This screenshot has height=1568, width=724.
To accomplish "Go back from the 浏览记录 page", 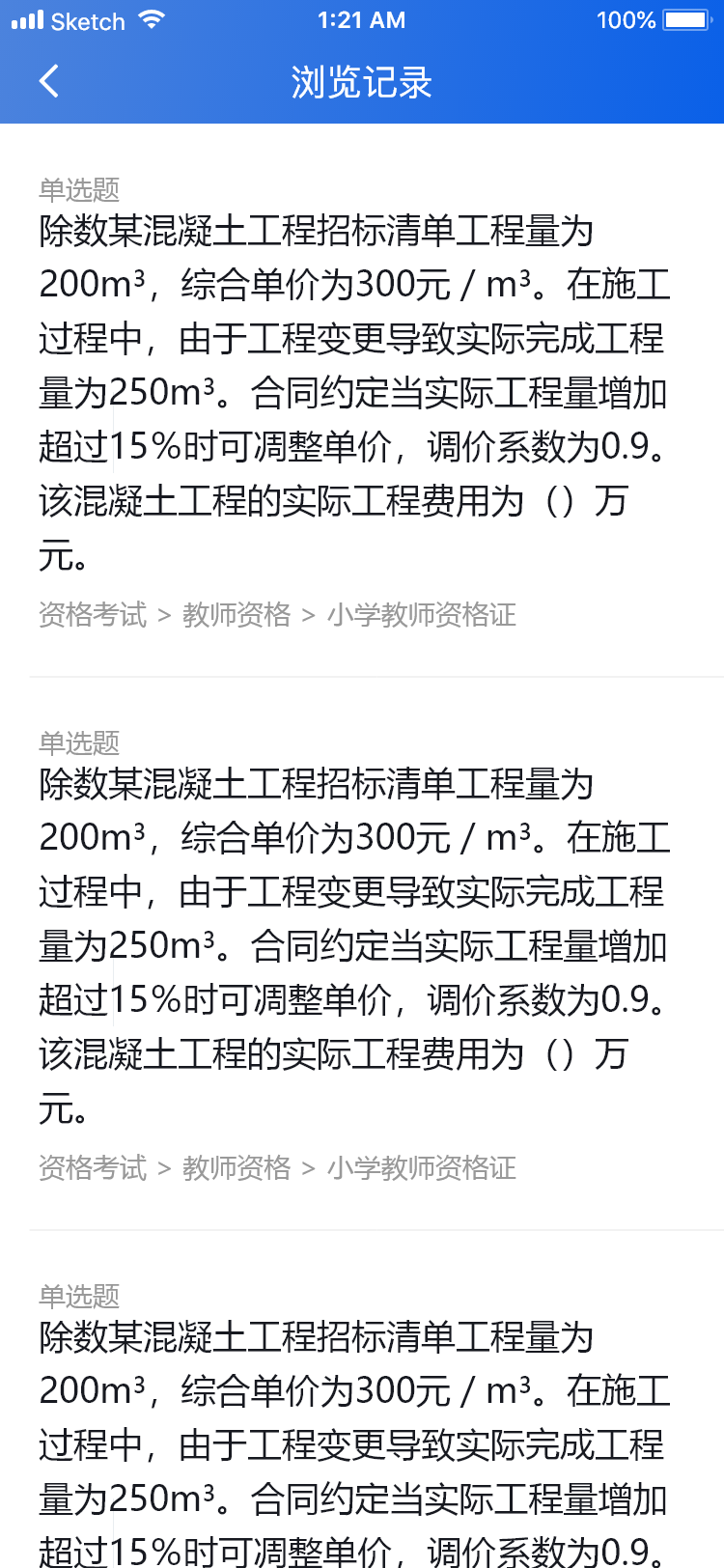I will click(x=49, y=81).
